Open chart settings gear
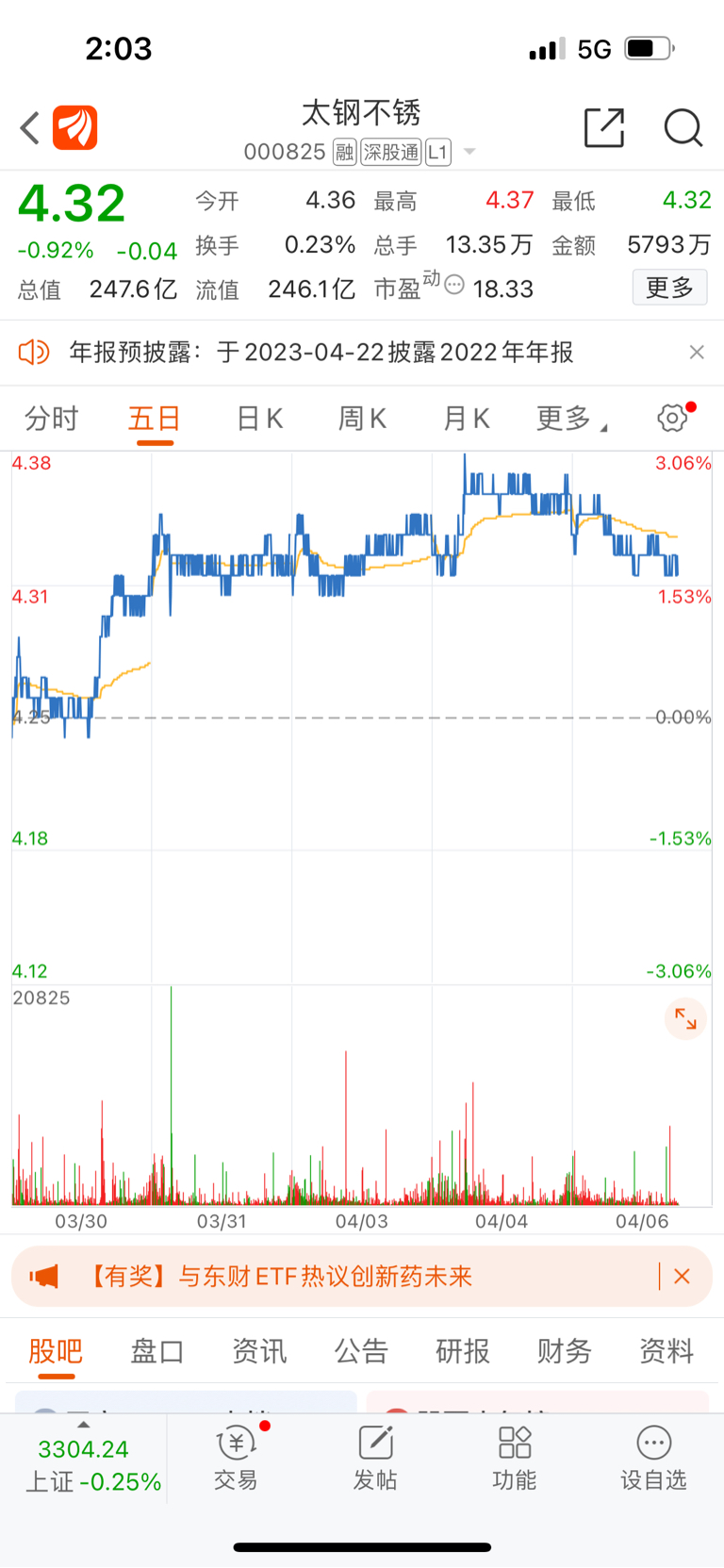 673,417
